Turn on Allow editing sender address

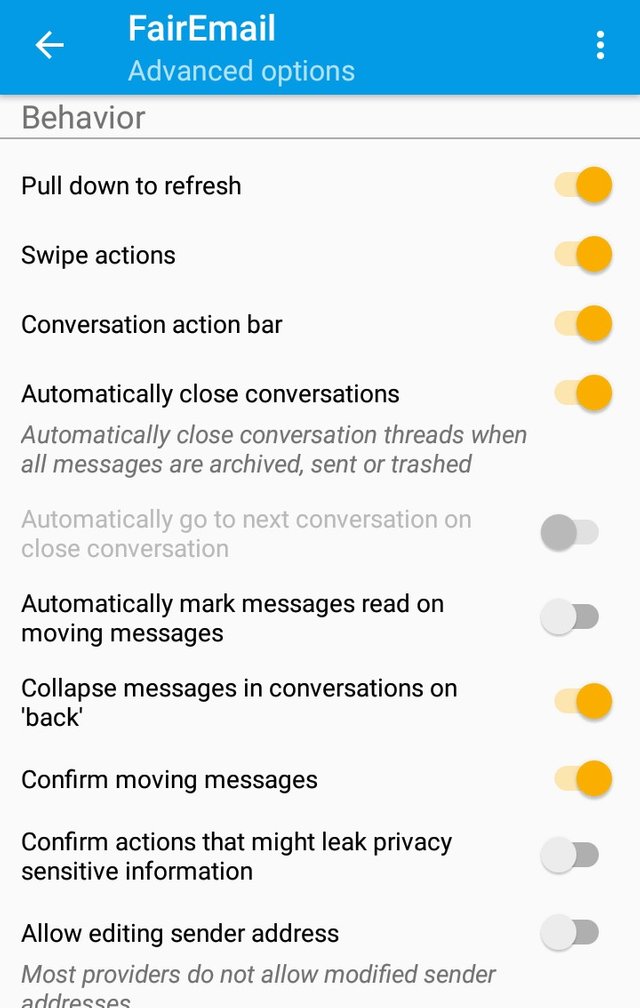[570, 933]
